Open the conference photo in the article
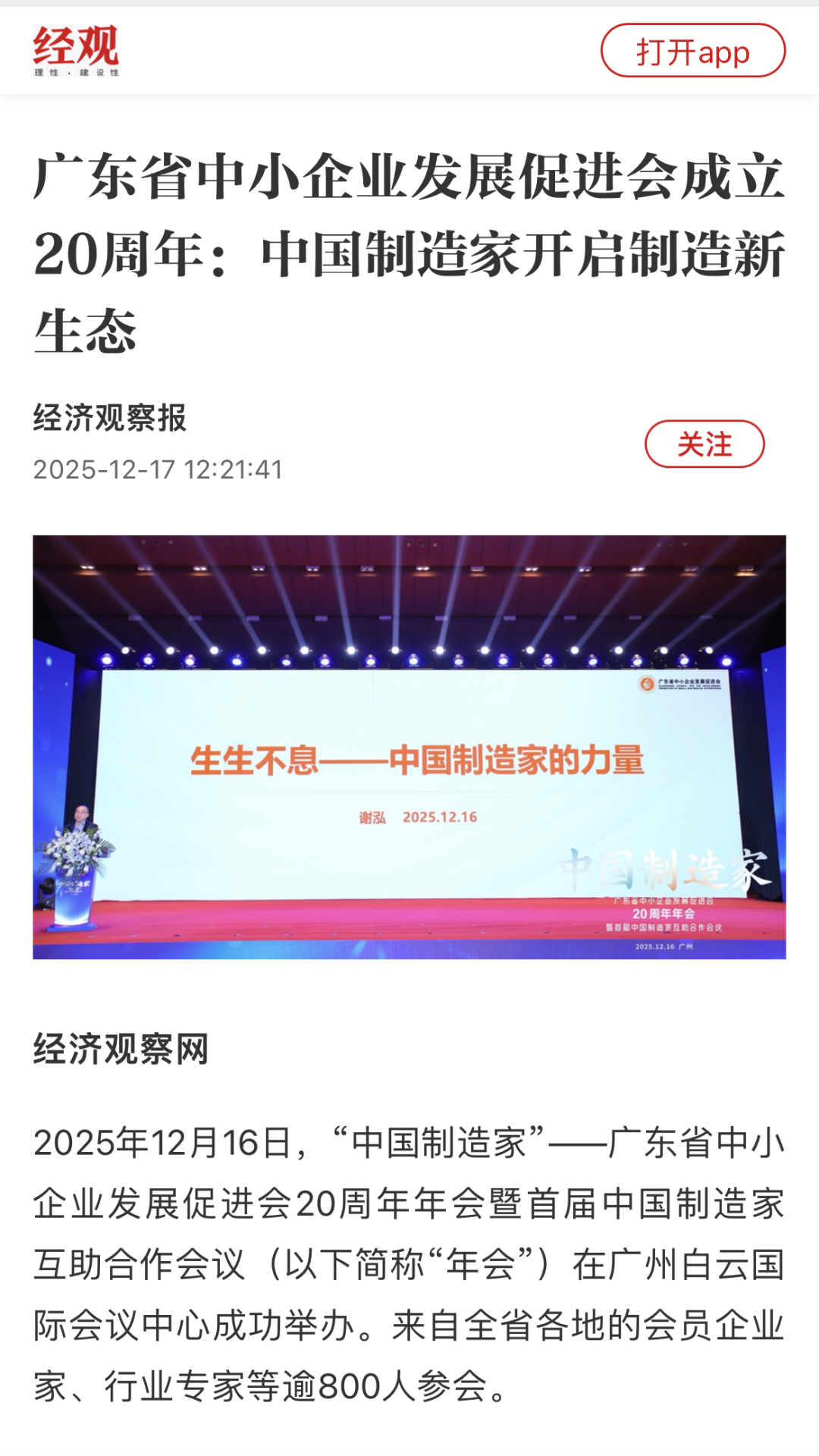The image size is (819, 1456). [x=409, y=747]
